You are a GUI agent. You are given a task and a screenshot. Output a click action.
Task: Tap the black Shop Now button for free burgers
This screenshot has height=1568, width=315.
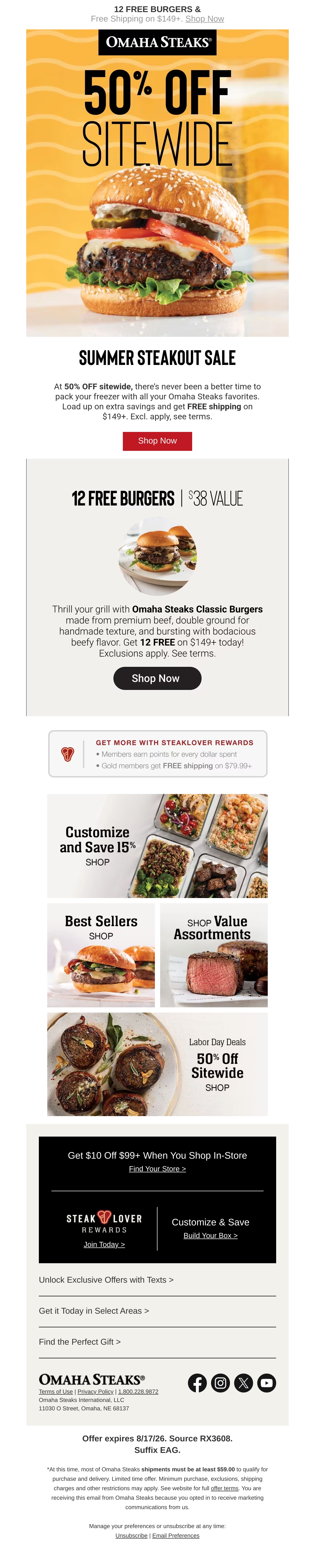point(157,678)
